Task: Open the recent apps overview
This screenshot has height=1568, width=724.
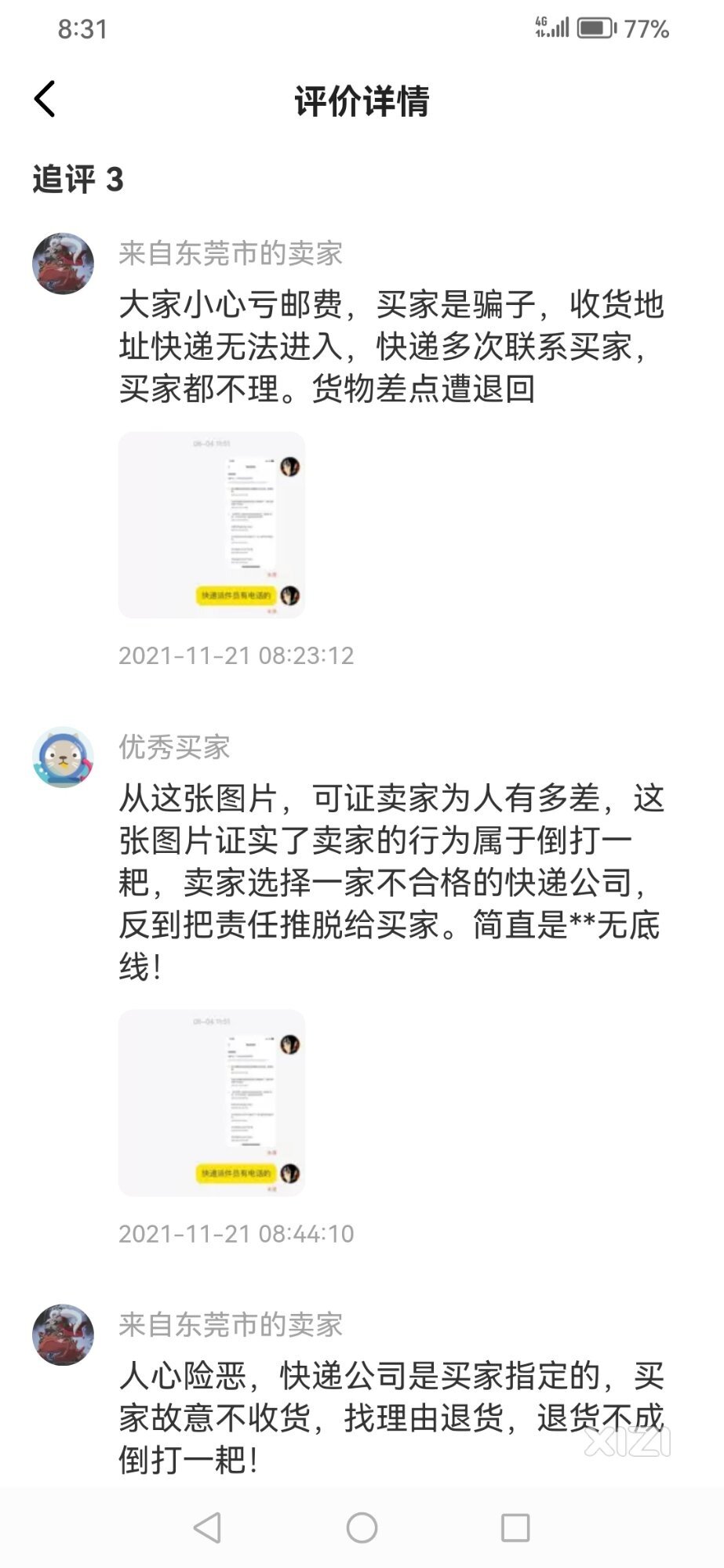Action: point(515,1527)
